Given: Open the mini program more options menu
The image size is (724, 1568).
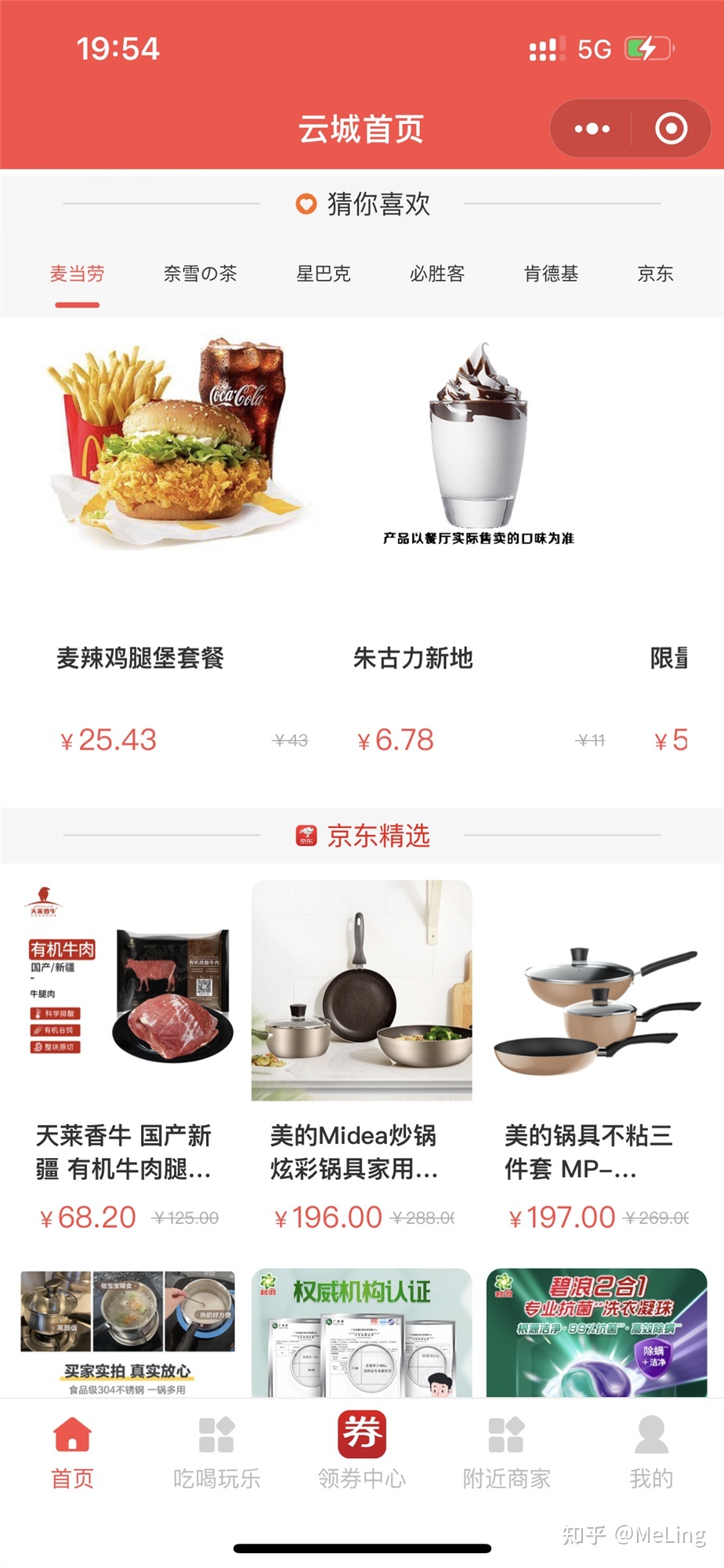Looking at the screenshot, I should [592, 129].
